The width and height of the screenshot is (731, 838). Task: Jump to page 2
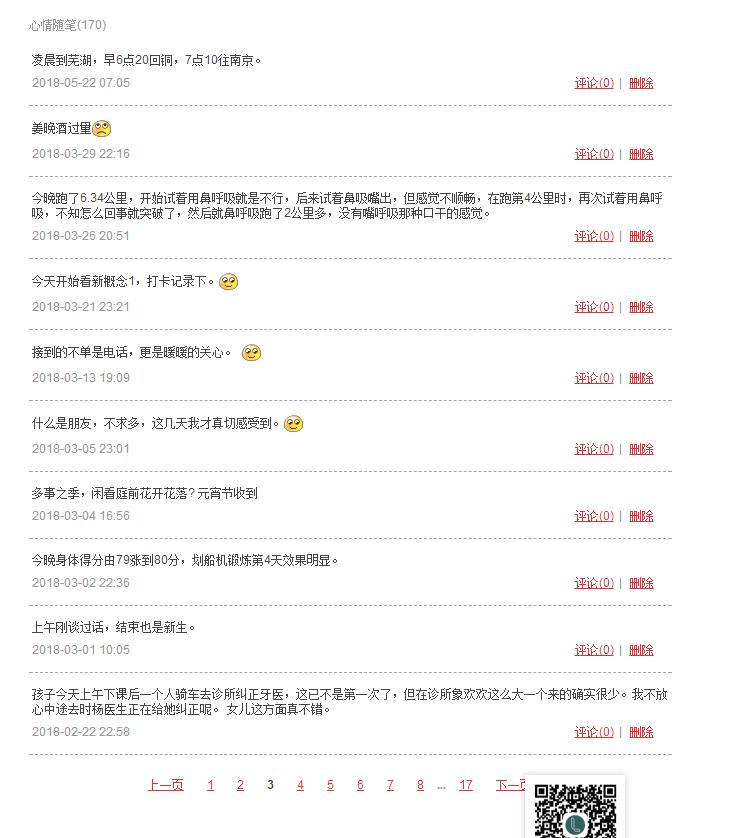[240, 785]
